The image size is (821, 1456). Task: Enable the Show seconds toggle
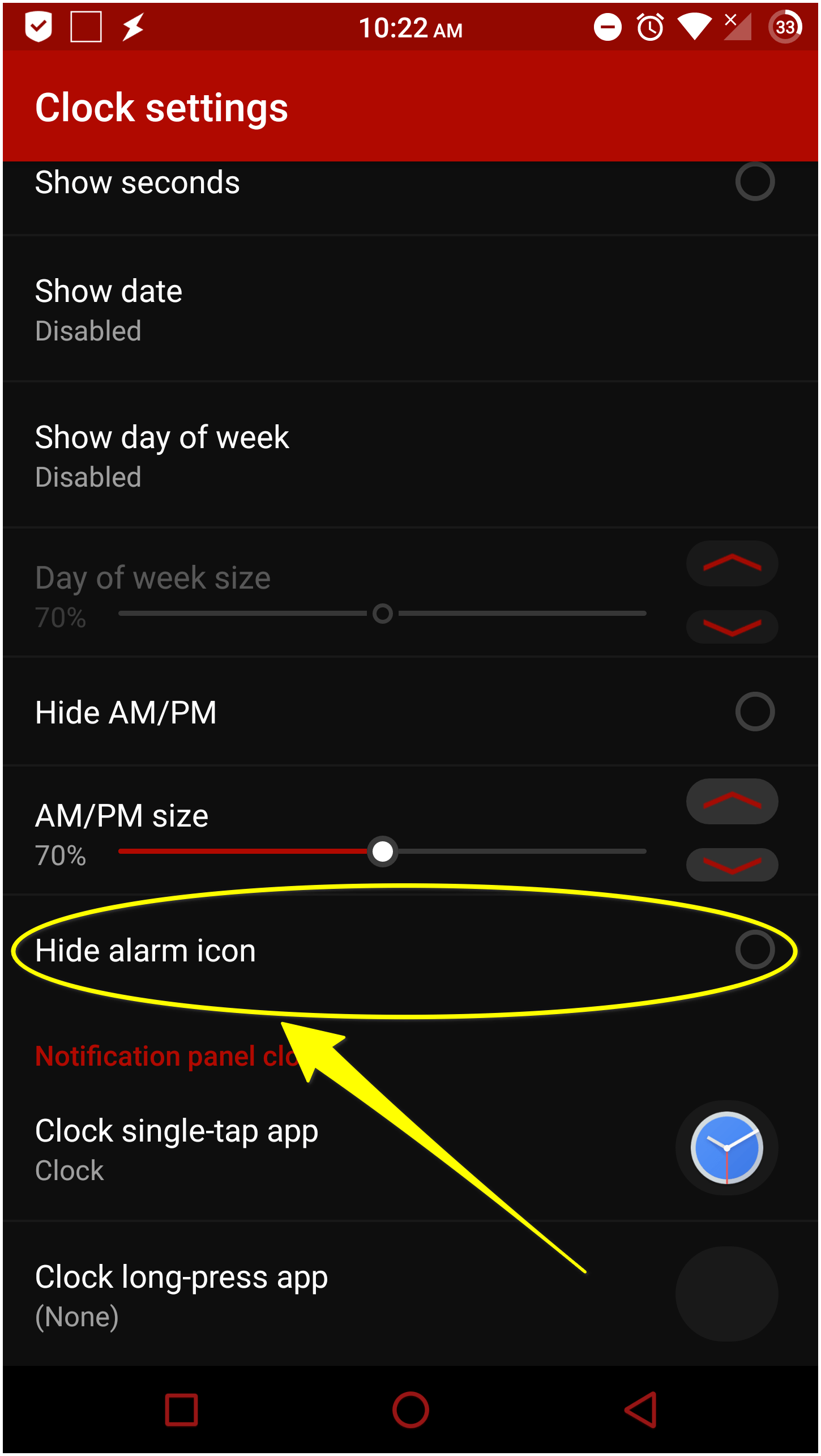[755, 181]
